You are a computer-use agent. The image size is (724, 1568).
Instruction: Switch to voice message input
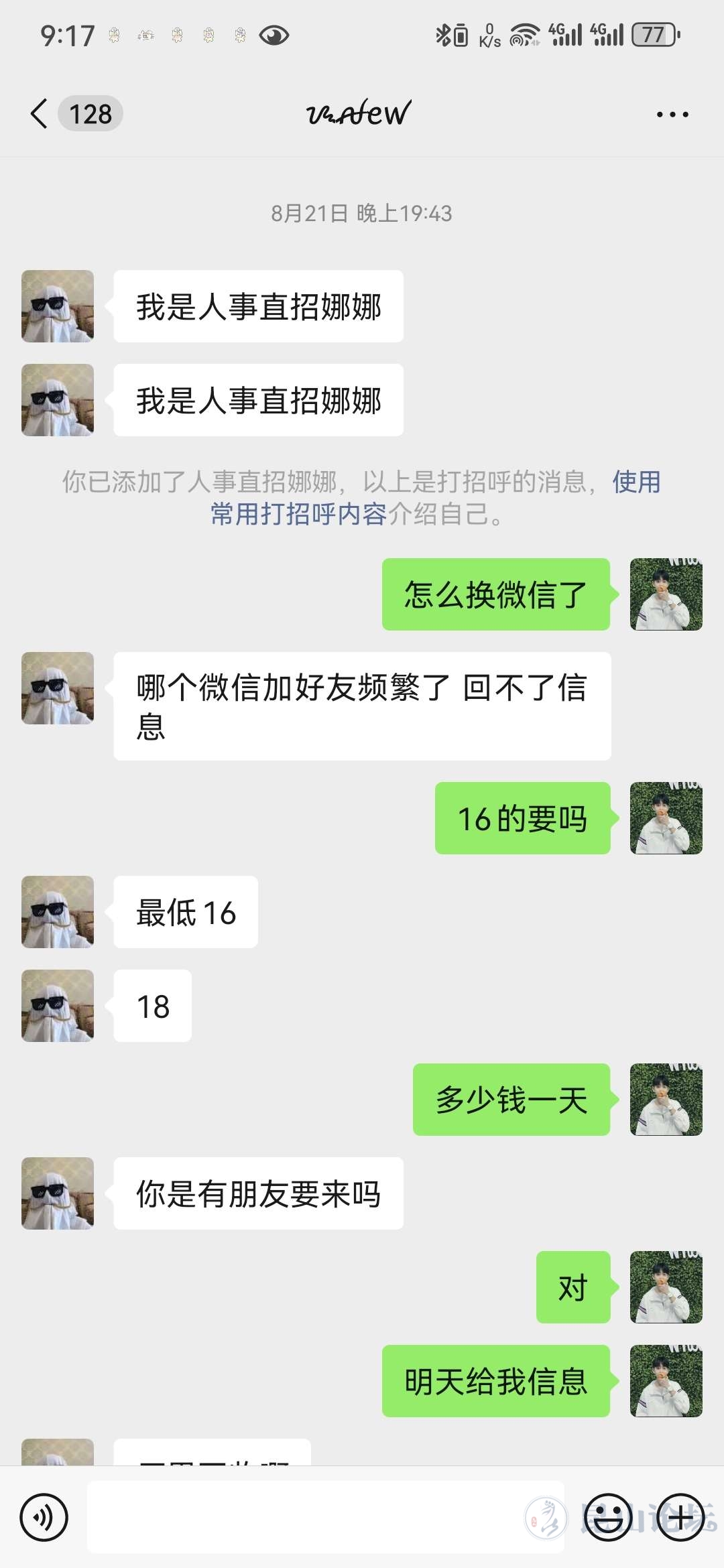click(44, 1518)
